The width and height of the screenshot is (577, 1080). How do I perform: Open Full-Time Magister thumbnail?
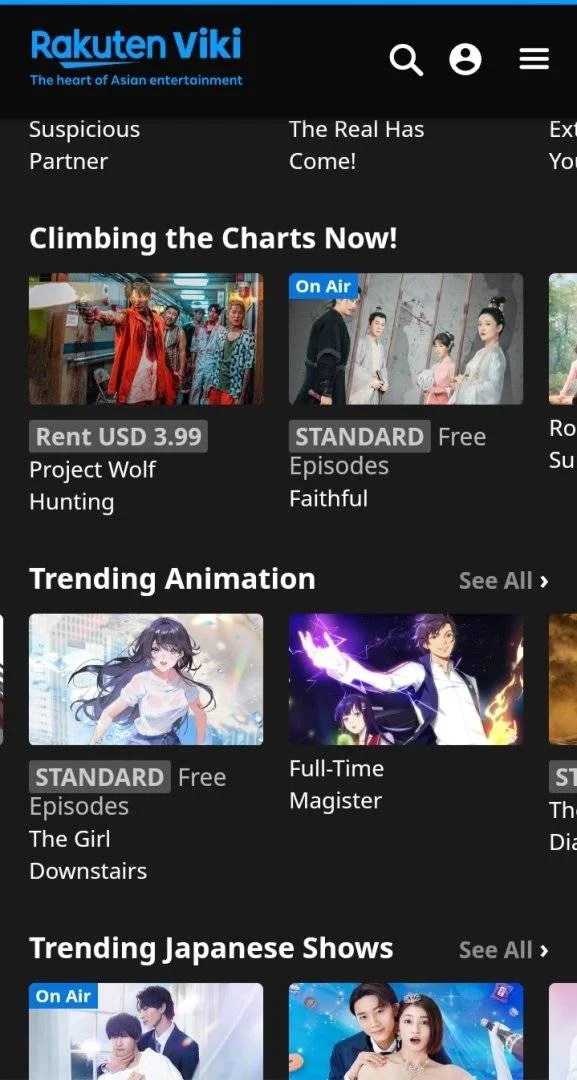[406, 679]
